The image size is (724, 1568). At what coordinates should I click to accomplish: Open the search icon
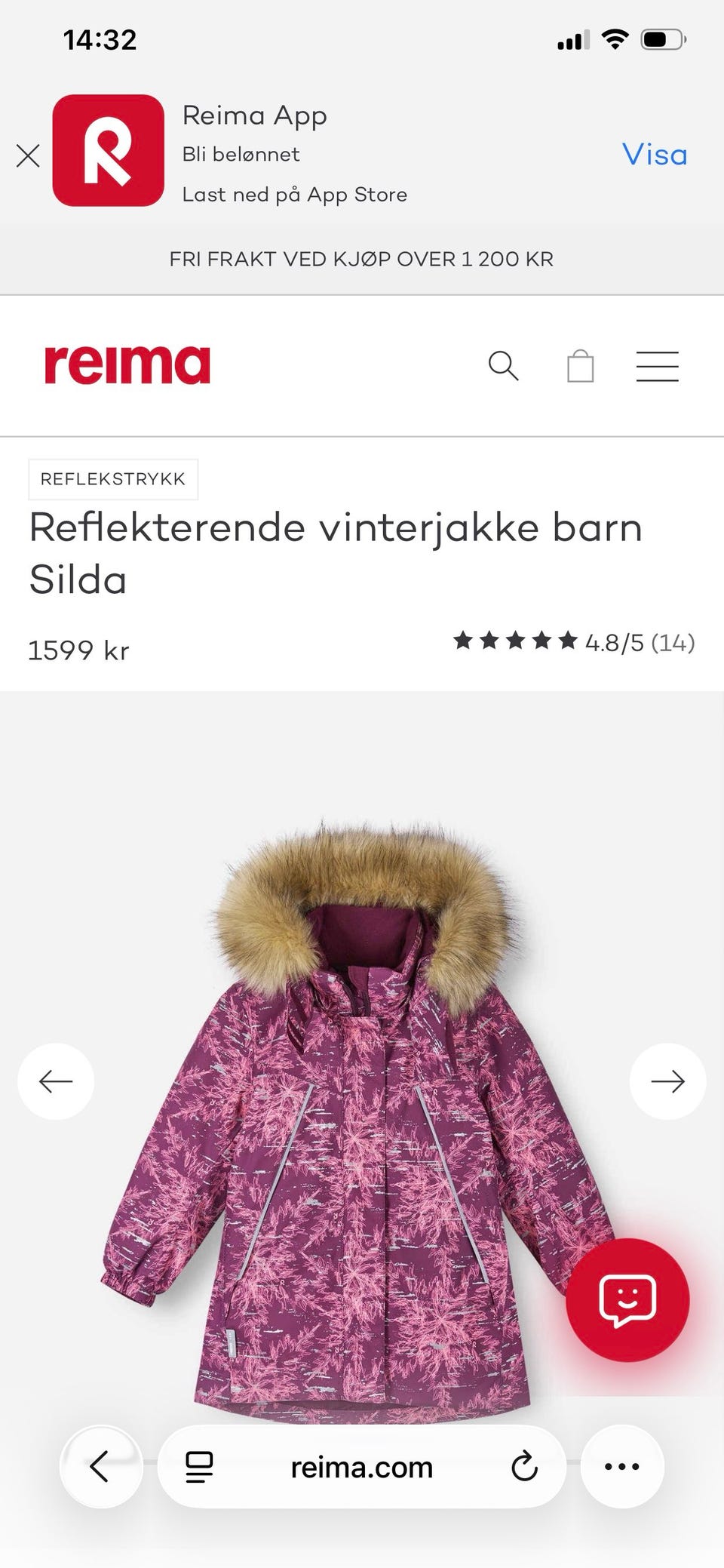click(x=505, y=367)
